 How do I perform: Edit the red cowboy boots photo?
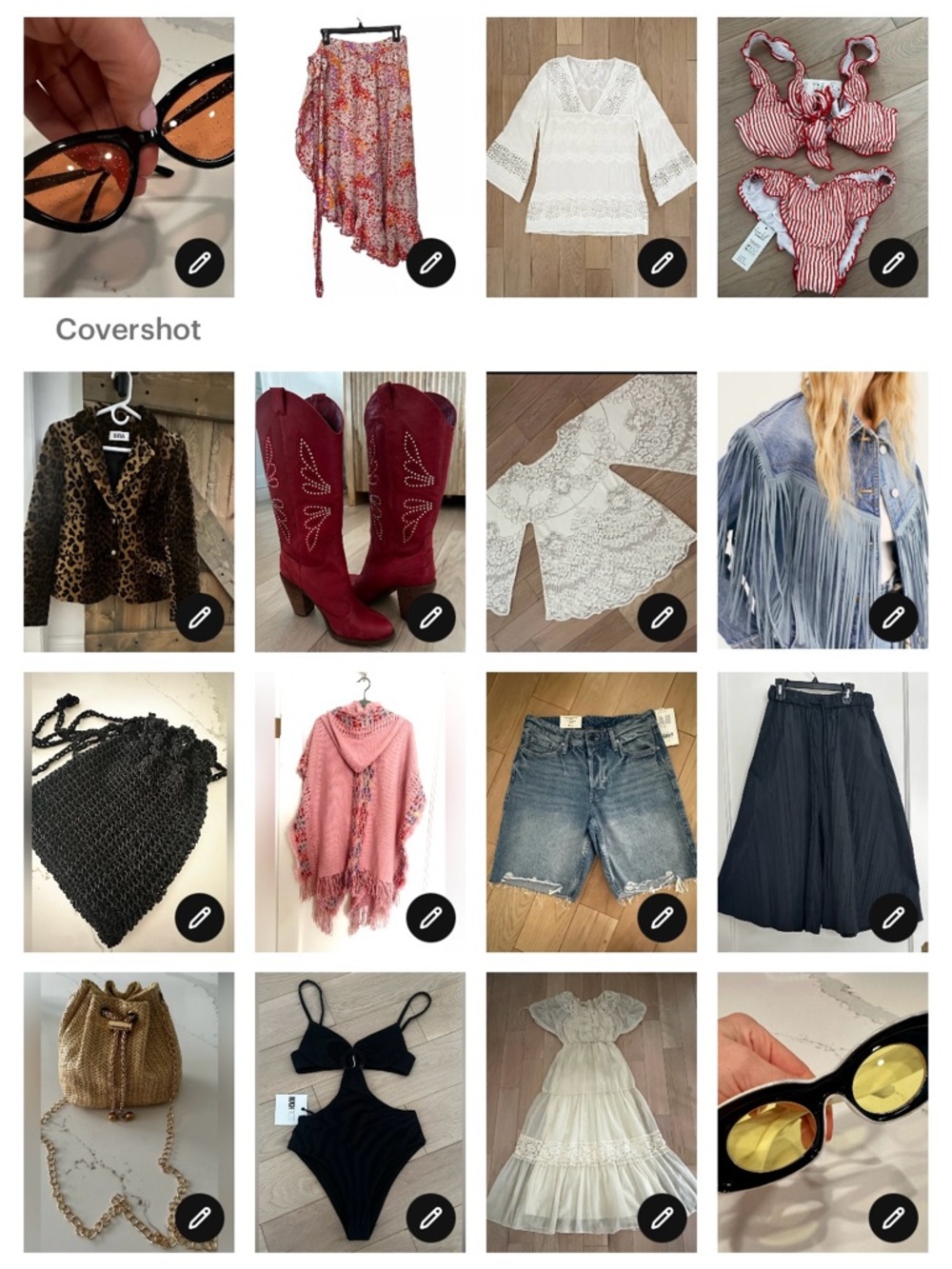pyautogui.click(x=430, y=618)
